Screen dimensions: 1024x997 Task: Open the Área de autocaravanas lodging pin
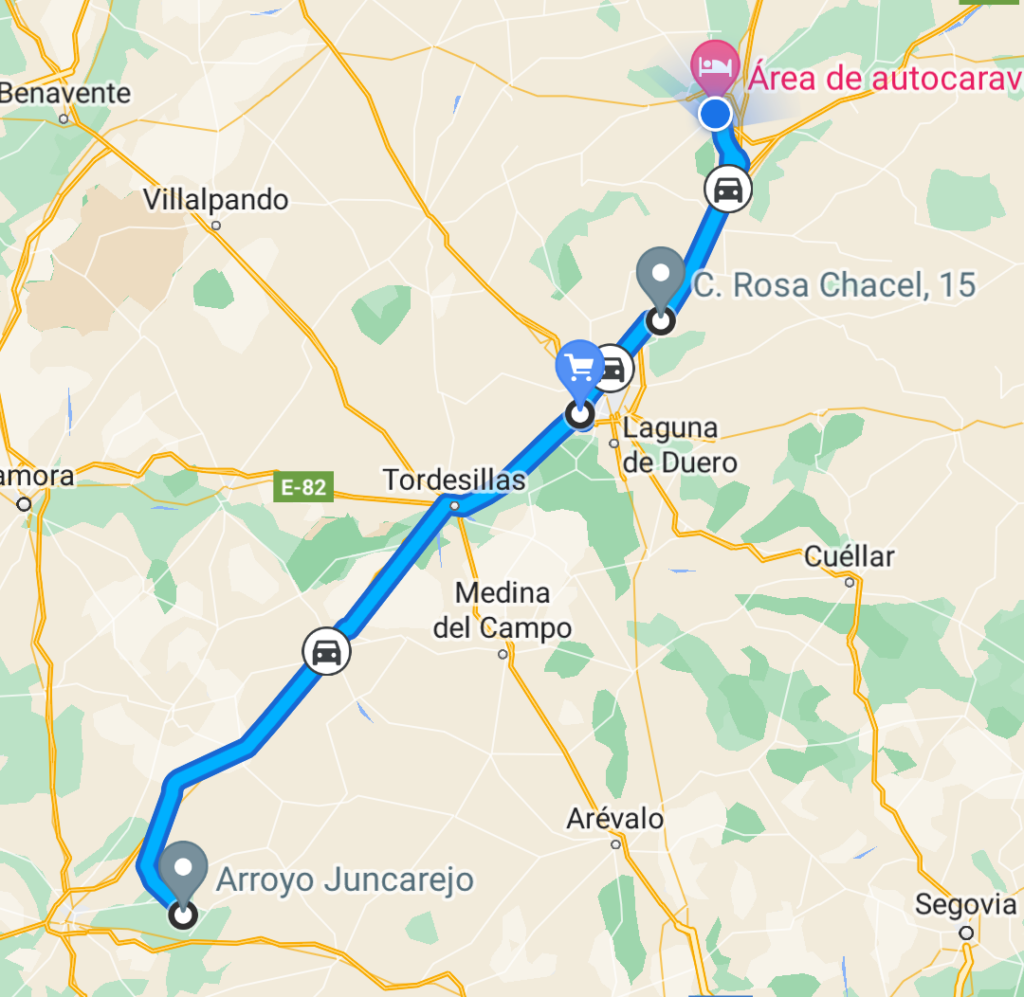(x=715, y=66)
